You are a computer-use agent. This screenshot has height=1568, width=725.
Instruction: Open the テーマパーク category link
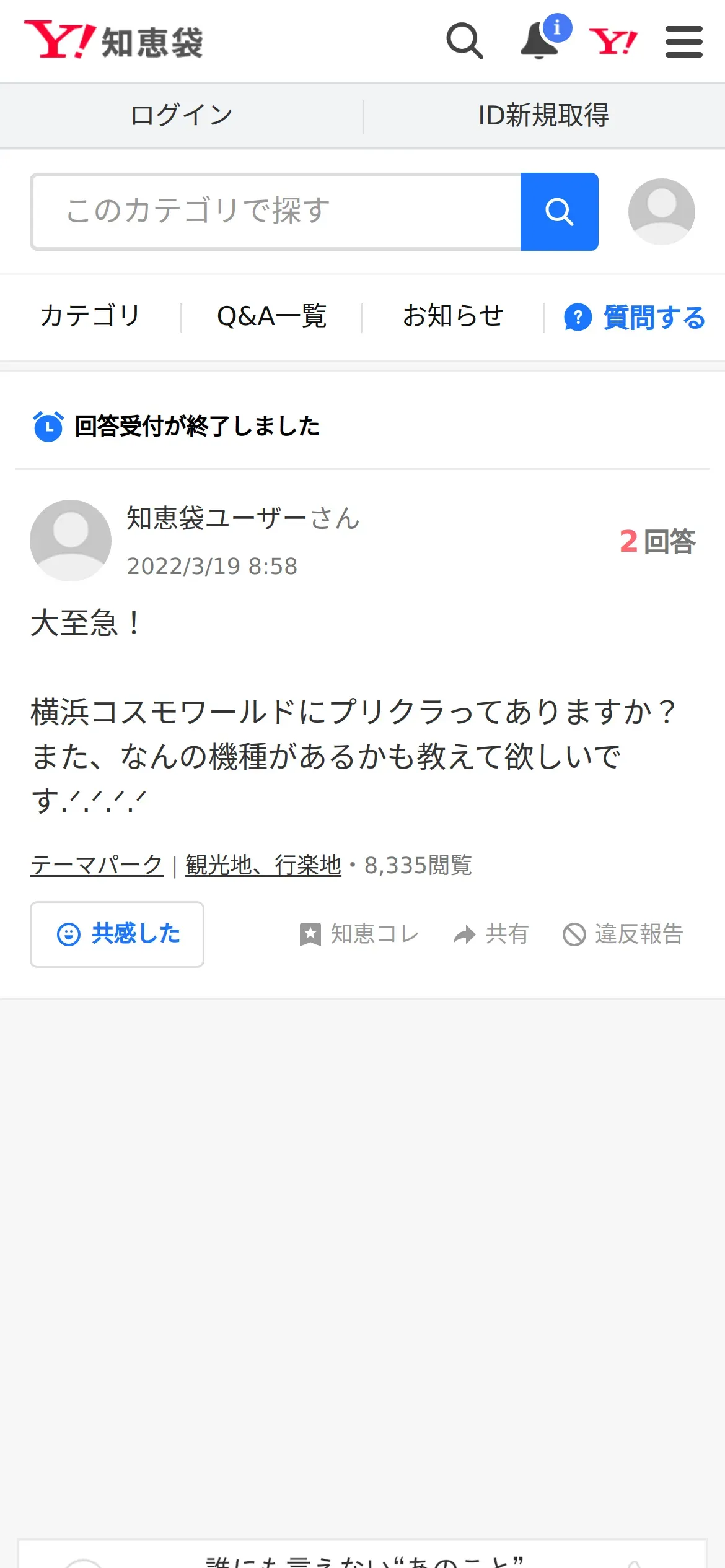[97, 865]
